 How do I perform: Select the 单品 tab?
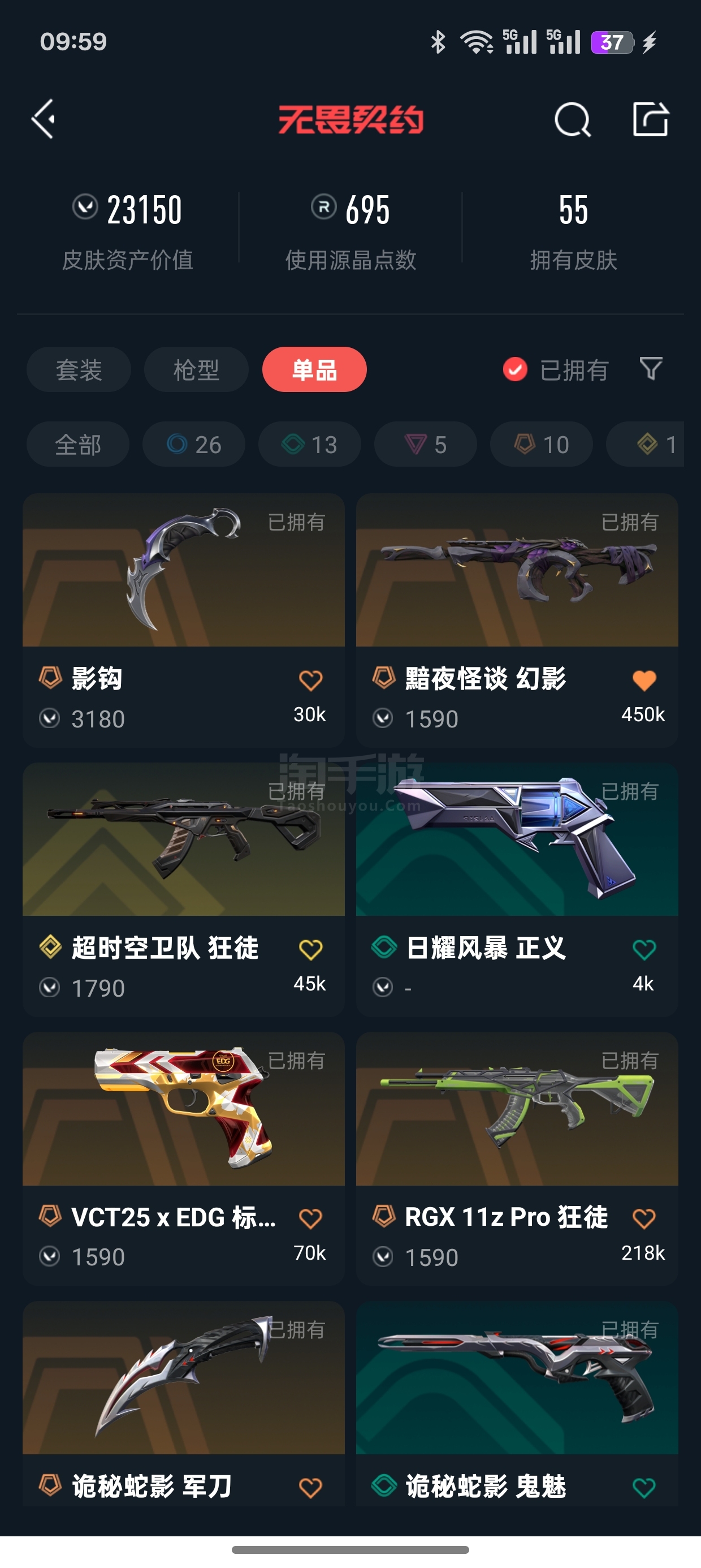(314, 369)
